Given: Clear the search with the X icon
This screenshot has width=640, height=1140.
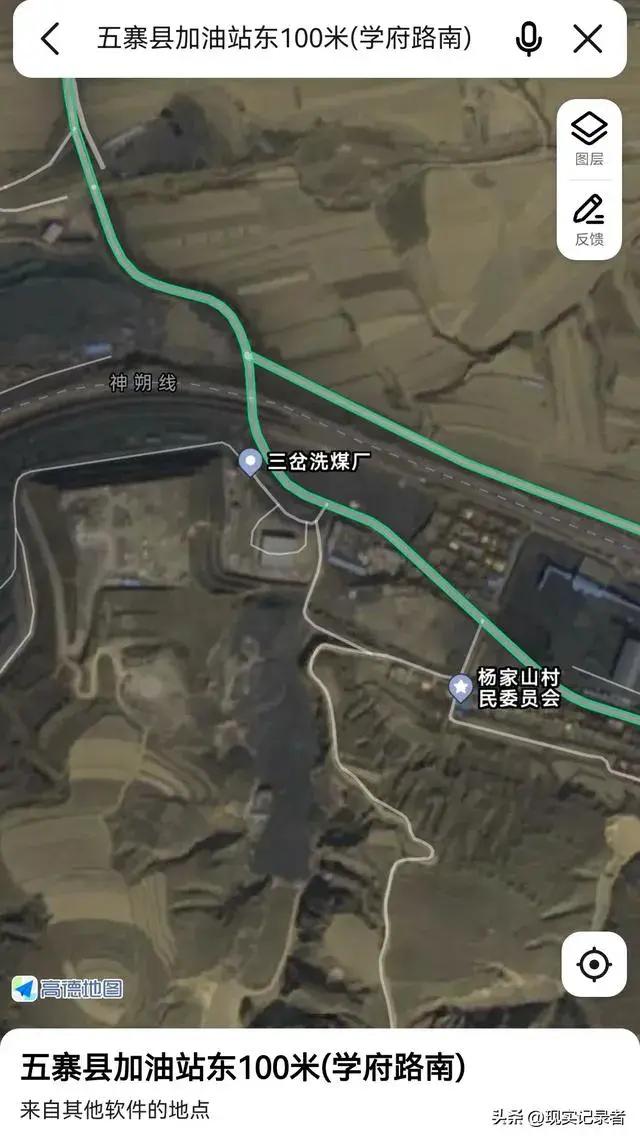Looking at the screenshot, I should click(x=588, y=39).
